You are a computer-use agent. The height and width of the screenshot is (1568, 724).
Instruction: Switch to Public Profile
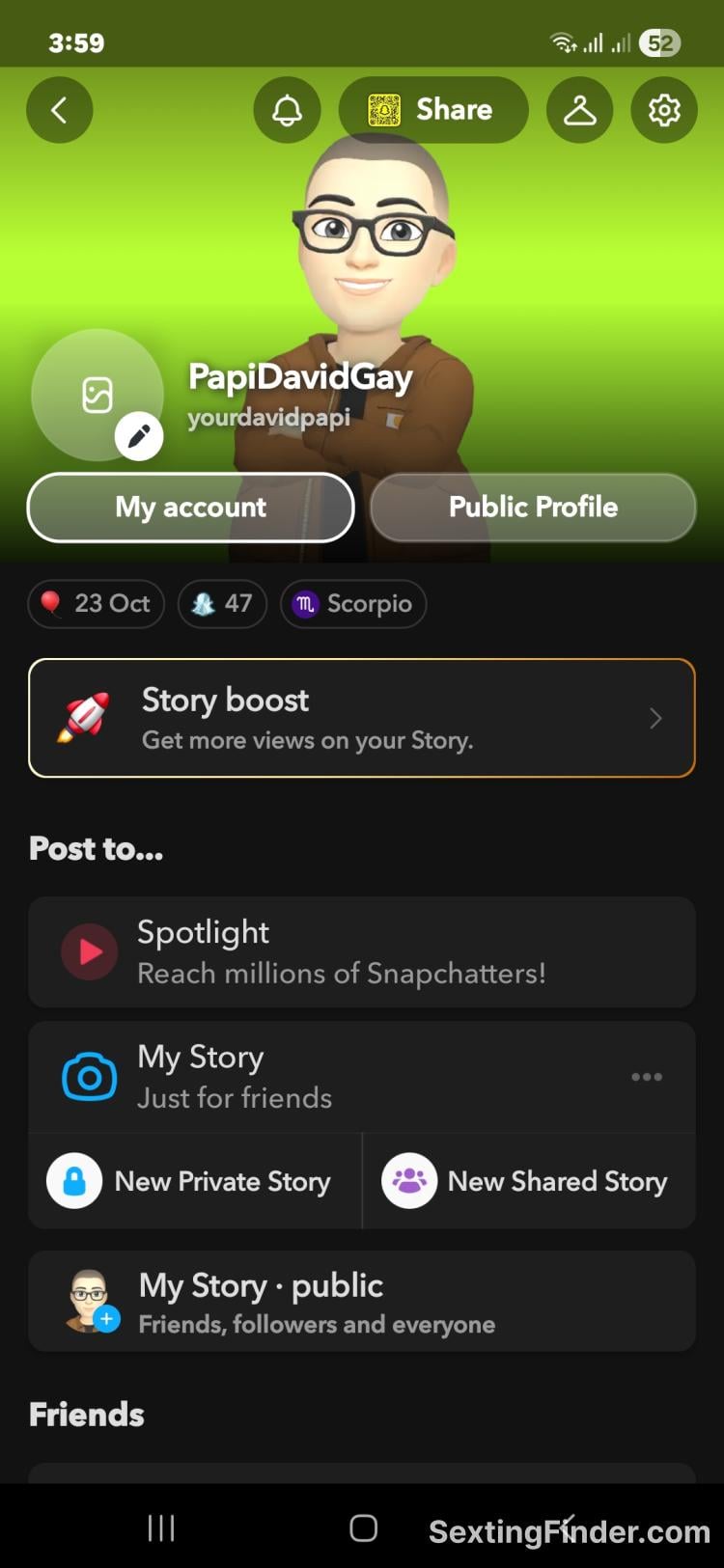pyautogui.click(x=533, y=508)
